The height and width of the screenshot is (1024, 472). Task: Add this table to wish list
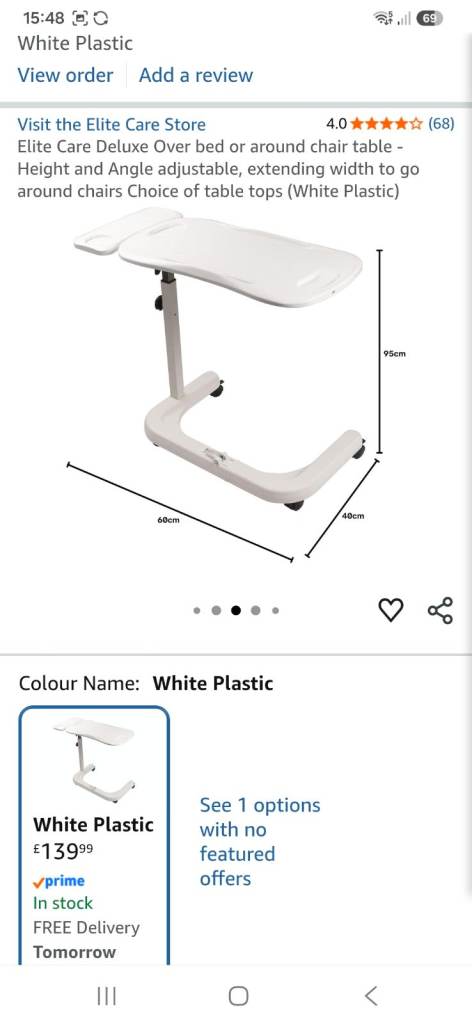390,610
